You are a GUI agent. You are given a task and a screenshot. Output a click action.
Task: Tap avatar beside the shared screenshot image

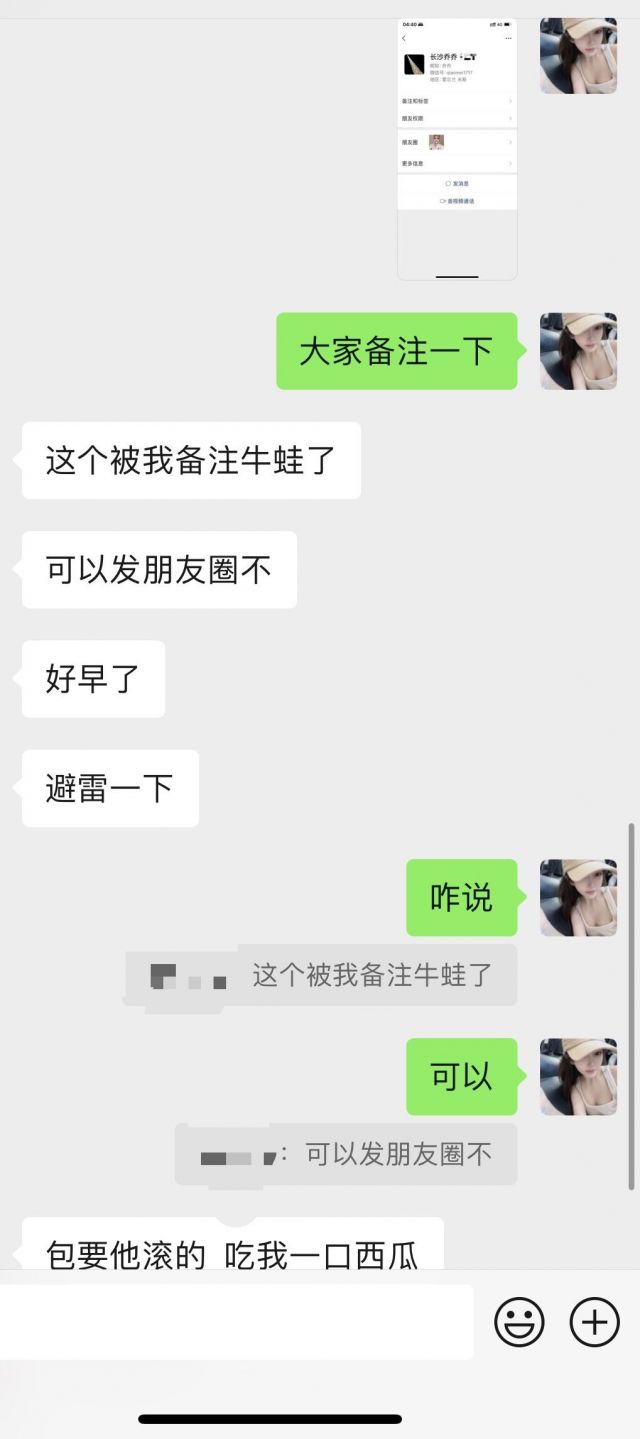pyautogui.click(x=578, y=56)
